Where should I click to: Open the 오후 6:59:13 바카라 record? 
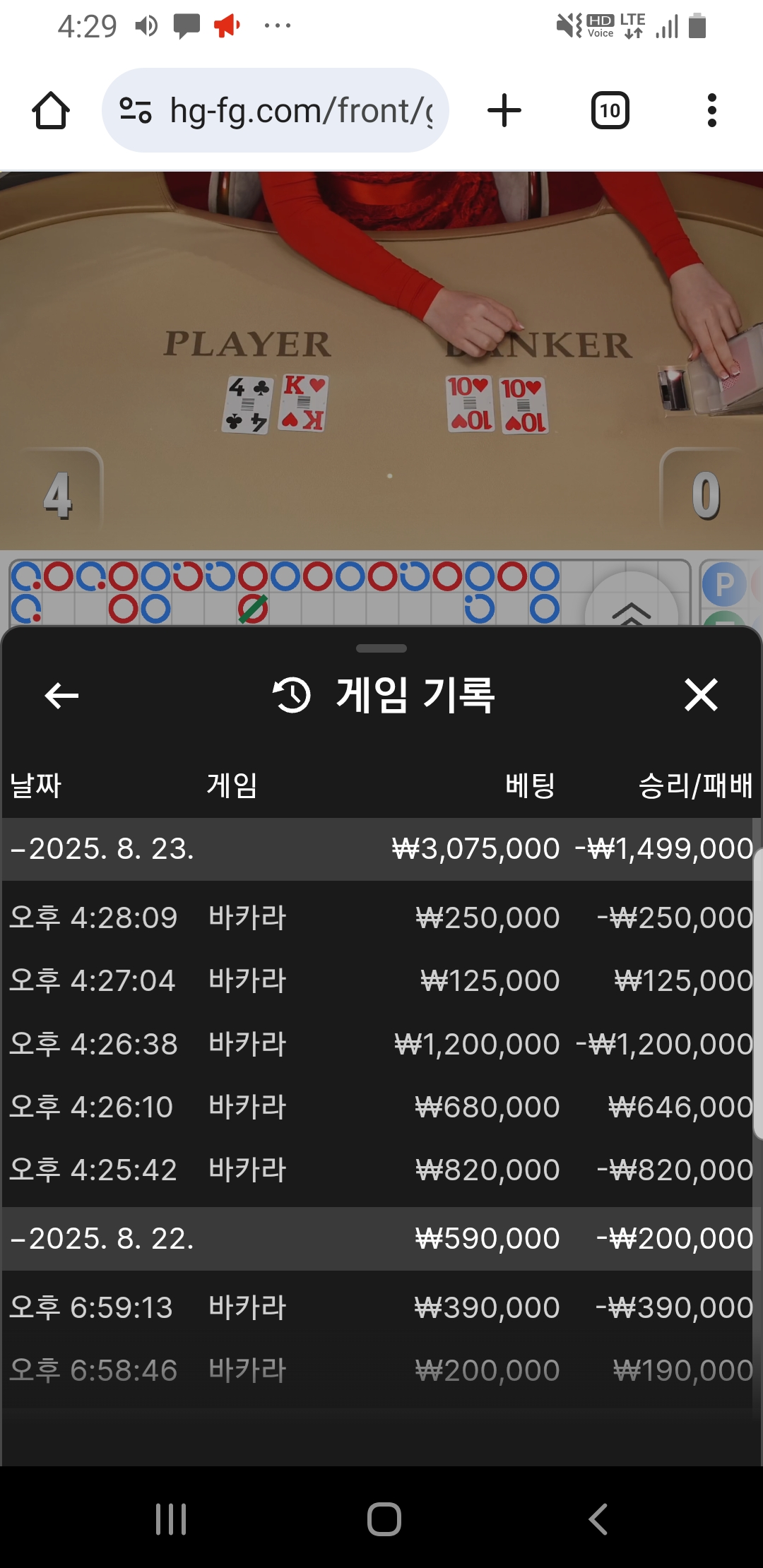click(x=378, y=1308)
